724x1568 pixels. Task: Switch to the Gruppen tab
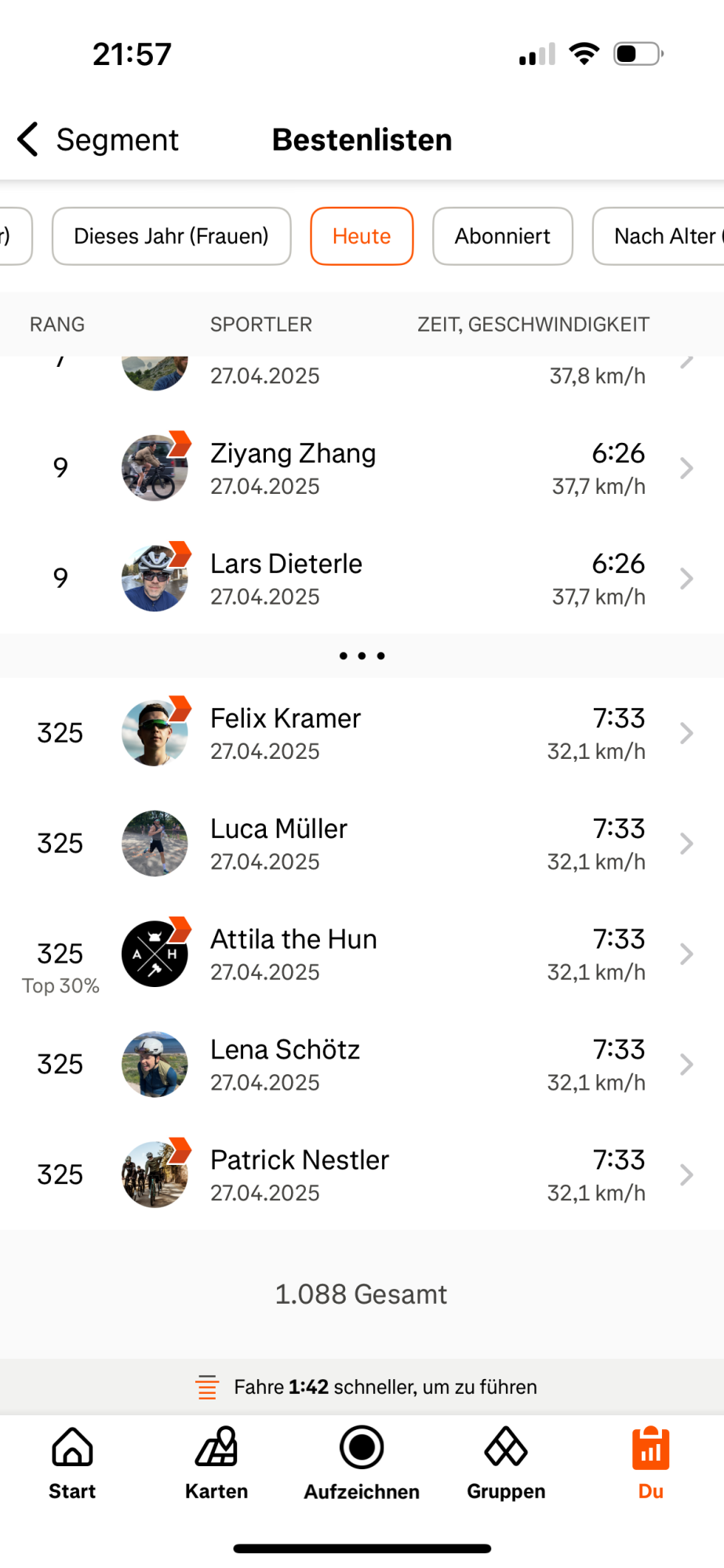pos(506,1463)
